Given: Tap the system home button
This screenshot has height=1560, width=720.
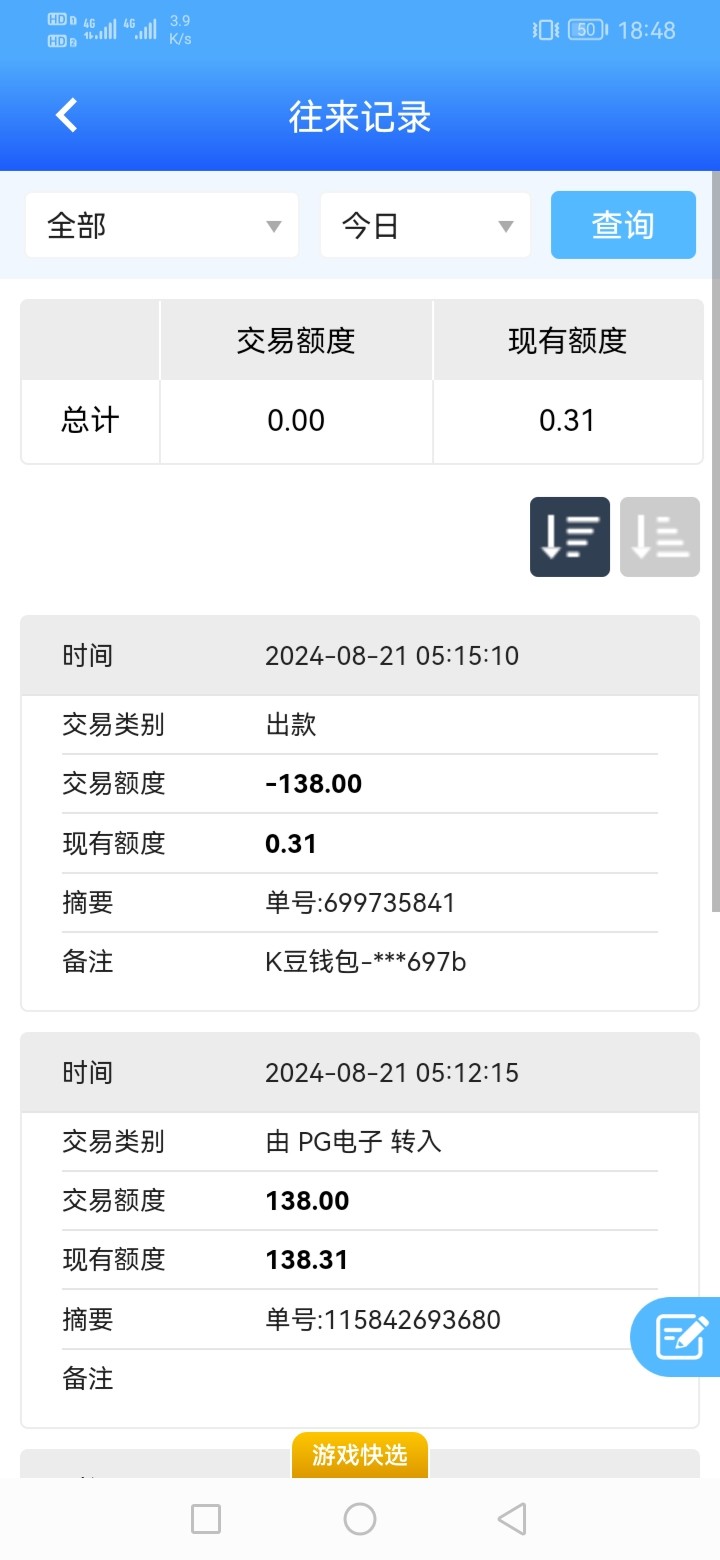Looking at the screenshot, I should point(360,1519).
